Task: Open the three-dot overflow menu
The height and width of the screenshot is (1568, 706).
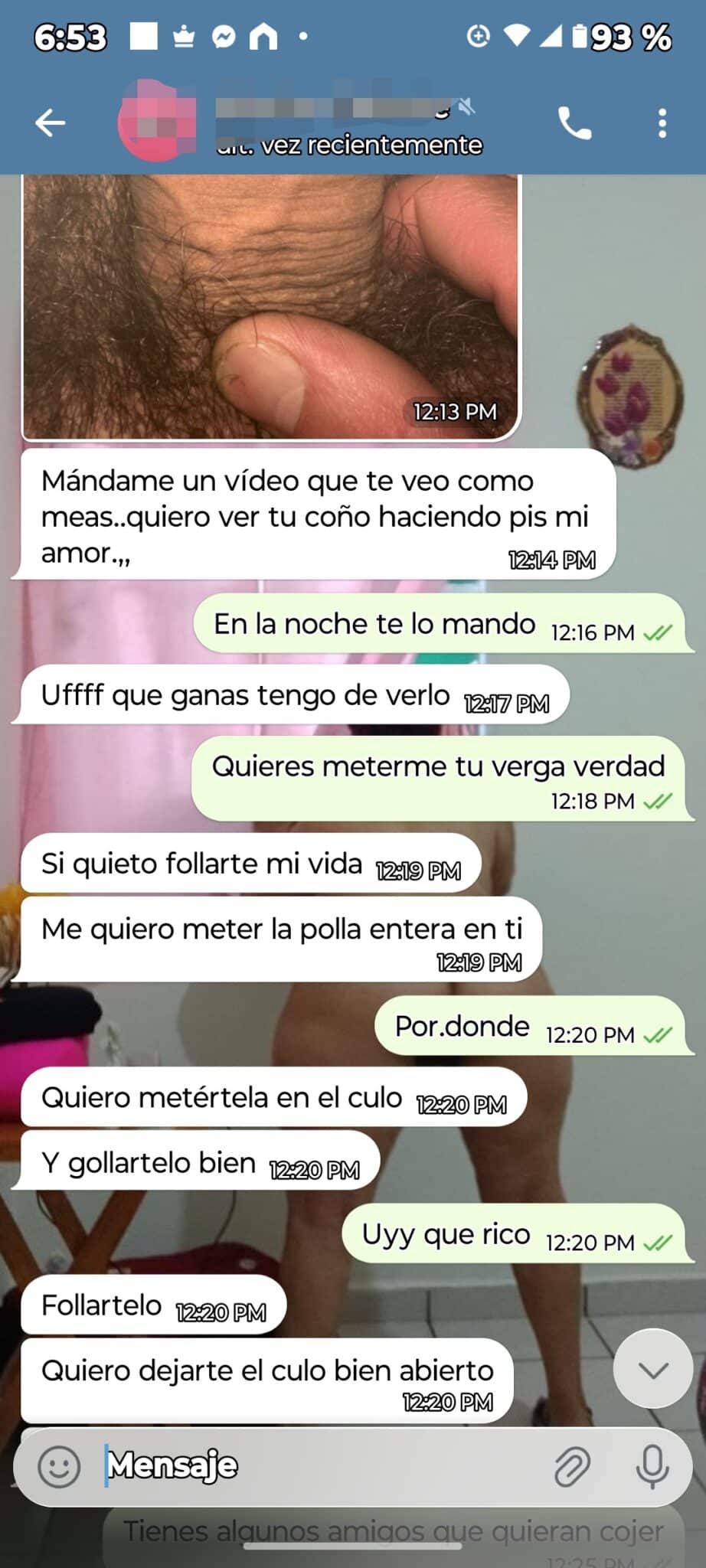Action: pyautogui.click(x=662, y=122)
